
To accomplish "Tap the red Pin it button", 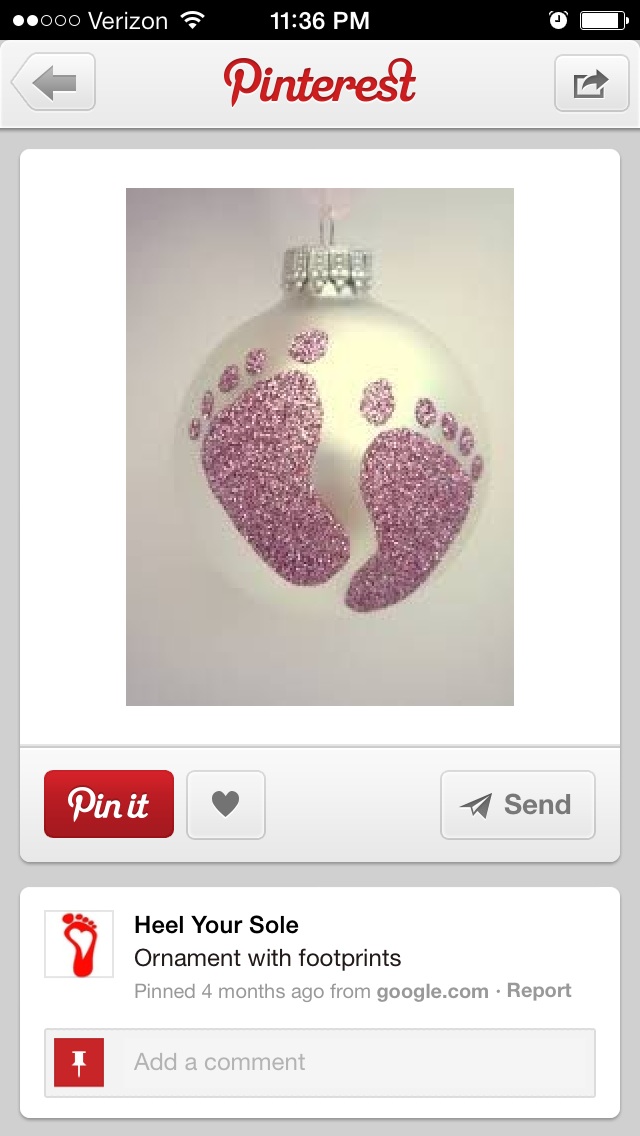I will tap(109, 804).
